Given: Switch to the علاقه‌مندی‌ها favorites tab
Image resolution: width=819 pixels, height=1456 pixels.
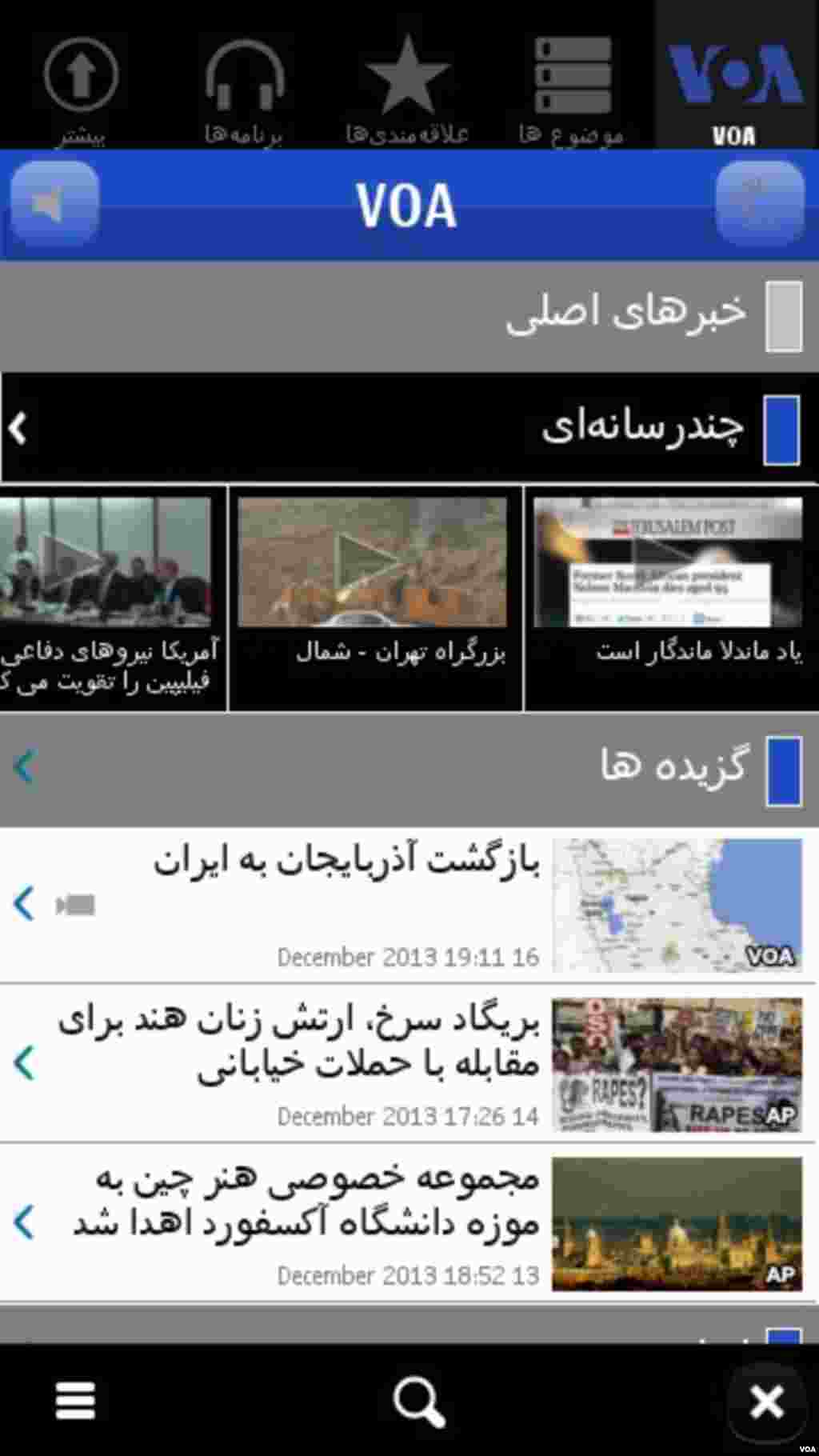Looking at the screenshot, I should tap(407, 88).
